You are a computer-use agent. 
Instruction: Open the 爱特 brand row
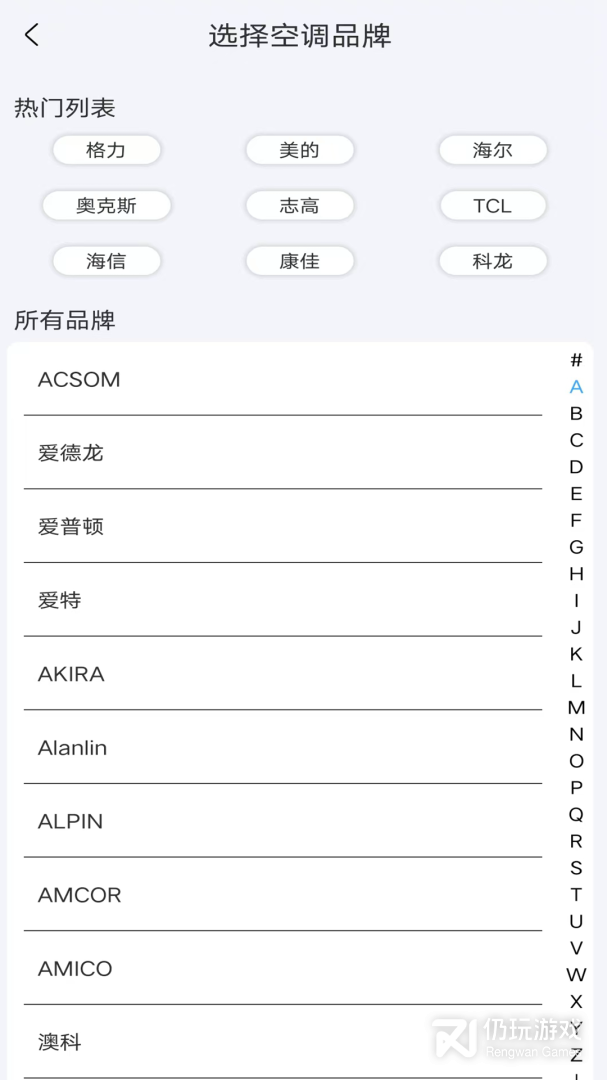[x=282, y=600]
